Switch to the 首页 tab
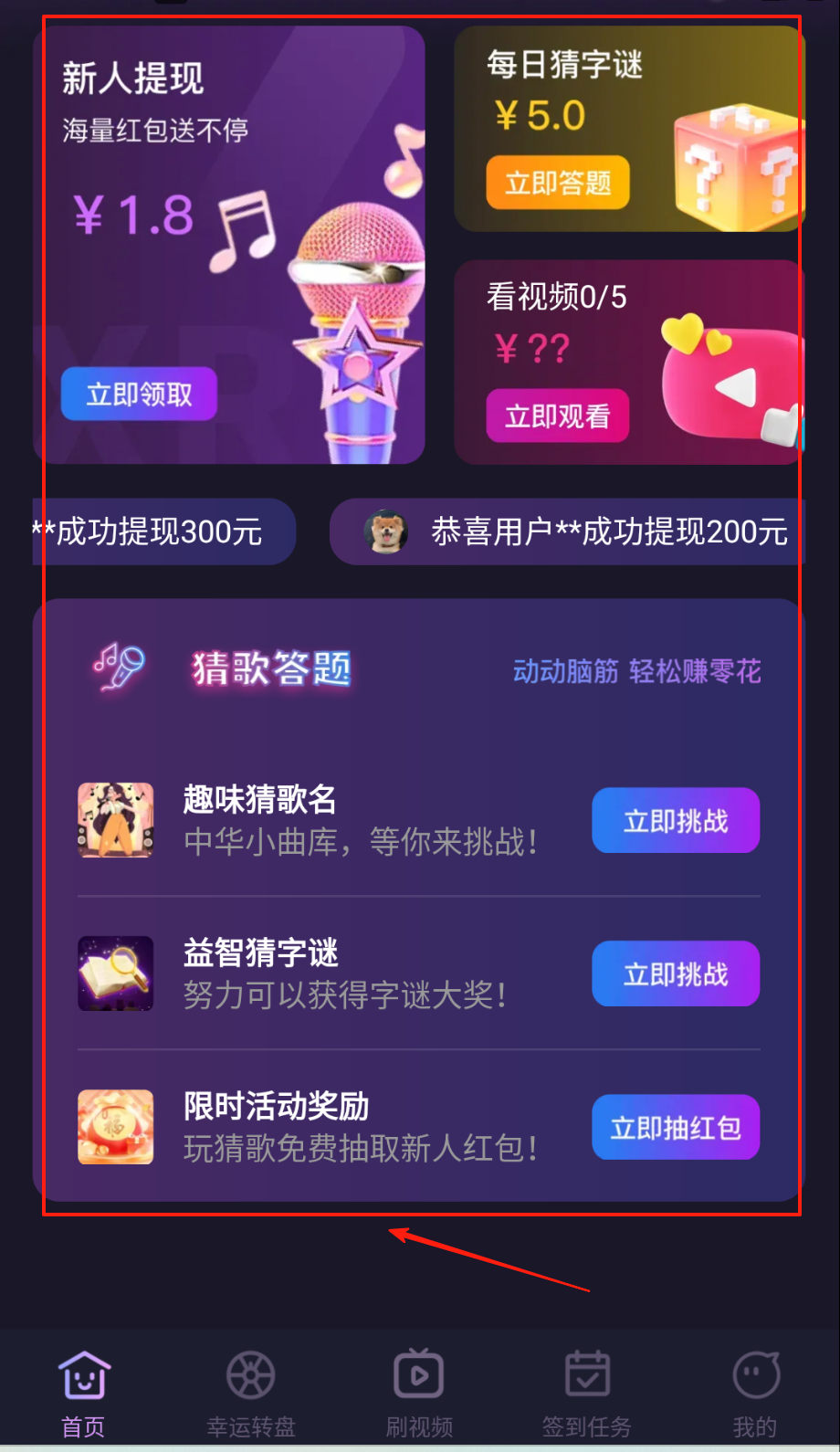Viewport: 840px width, 1452px height. [x=84, y=1393]
